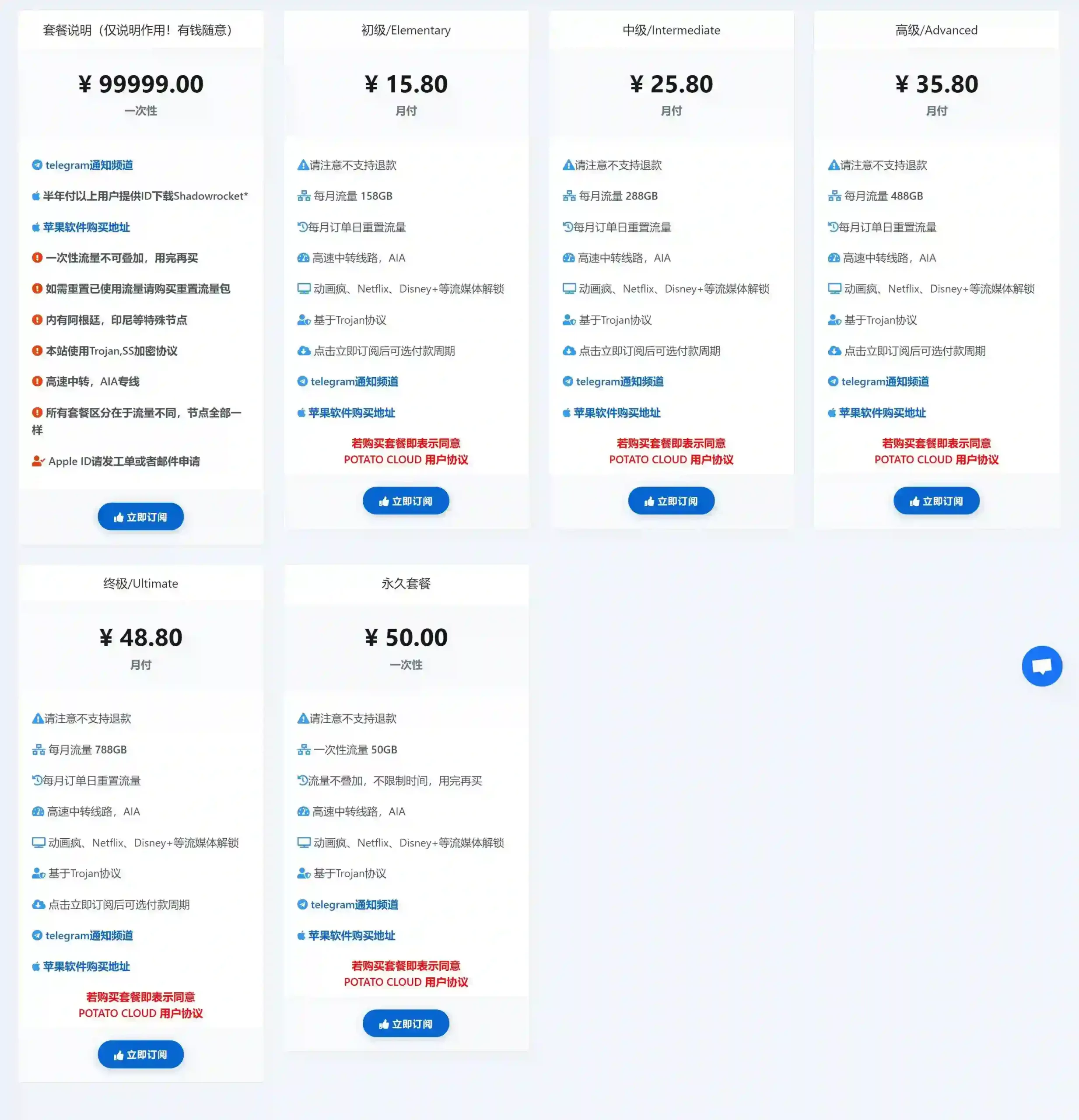
Task: Open the floating chat support bubble
Action: (x=1041, y=666)
